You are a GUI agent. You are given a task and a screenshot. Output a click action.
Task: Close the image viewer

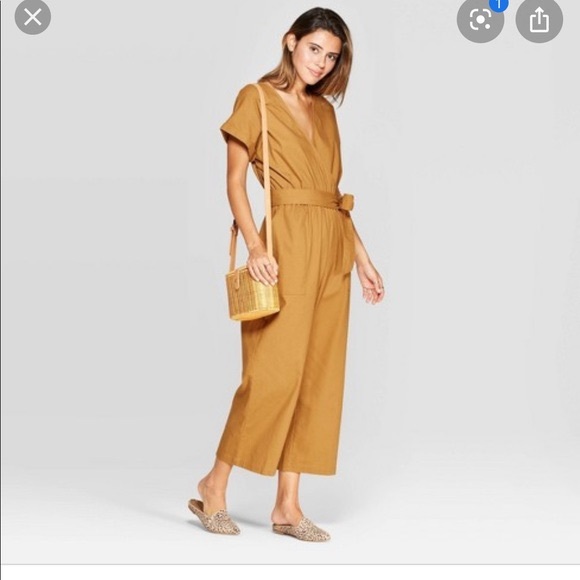click(x=33, y=17)
